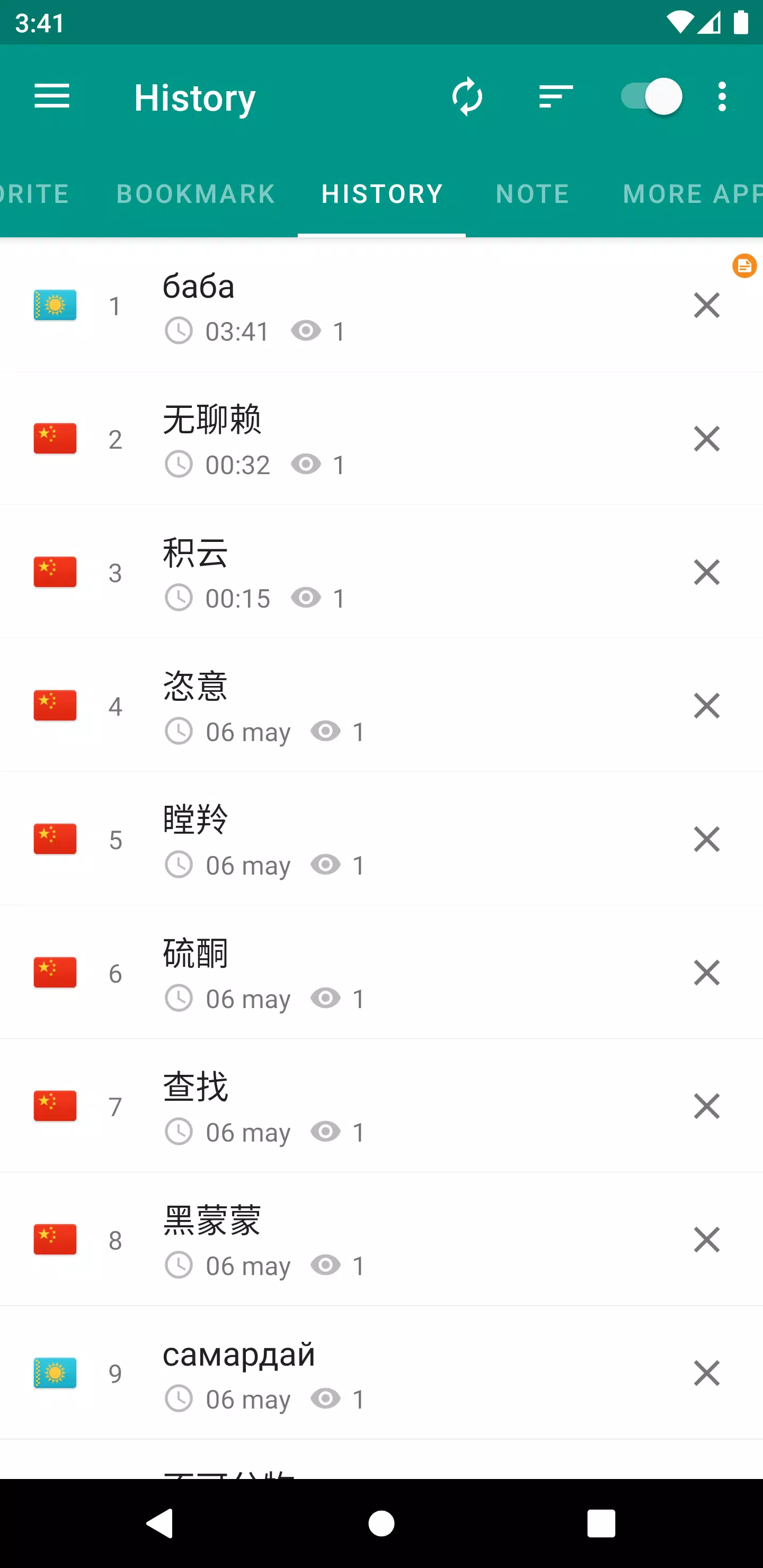Image resolution: width=763 pixels, height=1568 pixels.
Task: Open the hamburger navigation drawer
Action: [52, 97]
